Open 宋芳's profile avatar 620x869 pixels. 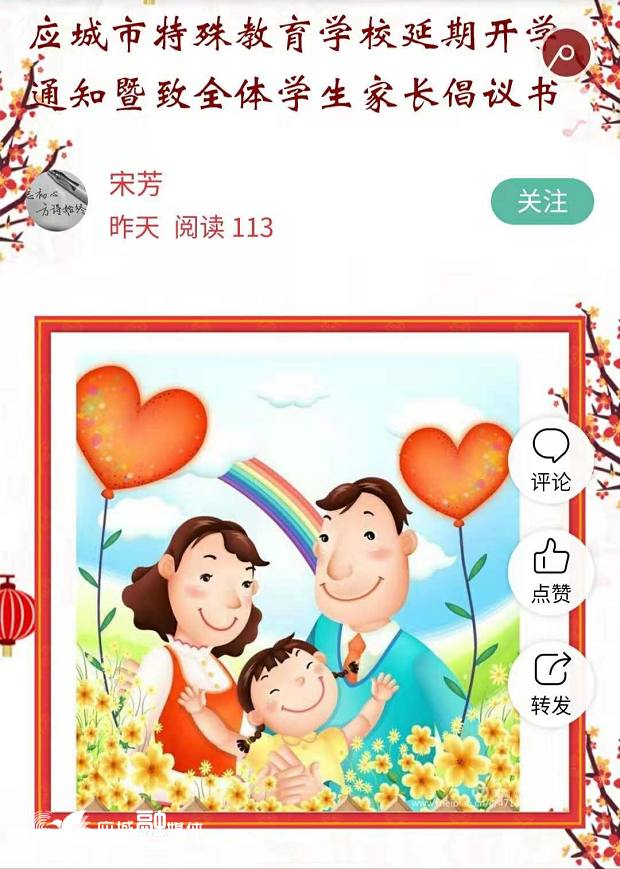pos(57,199)
